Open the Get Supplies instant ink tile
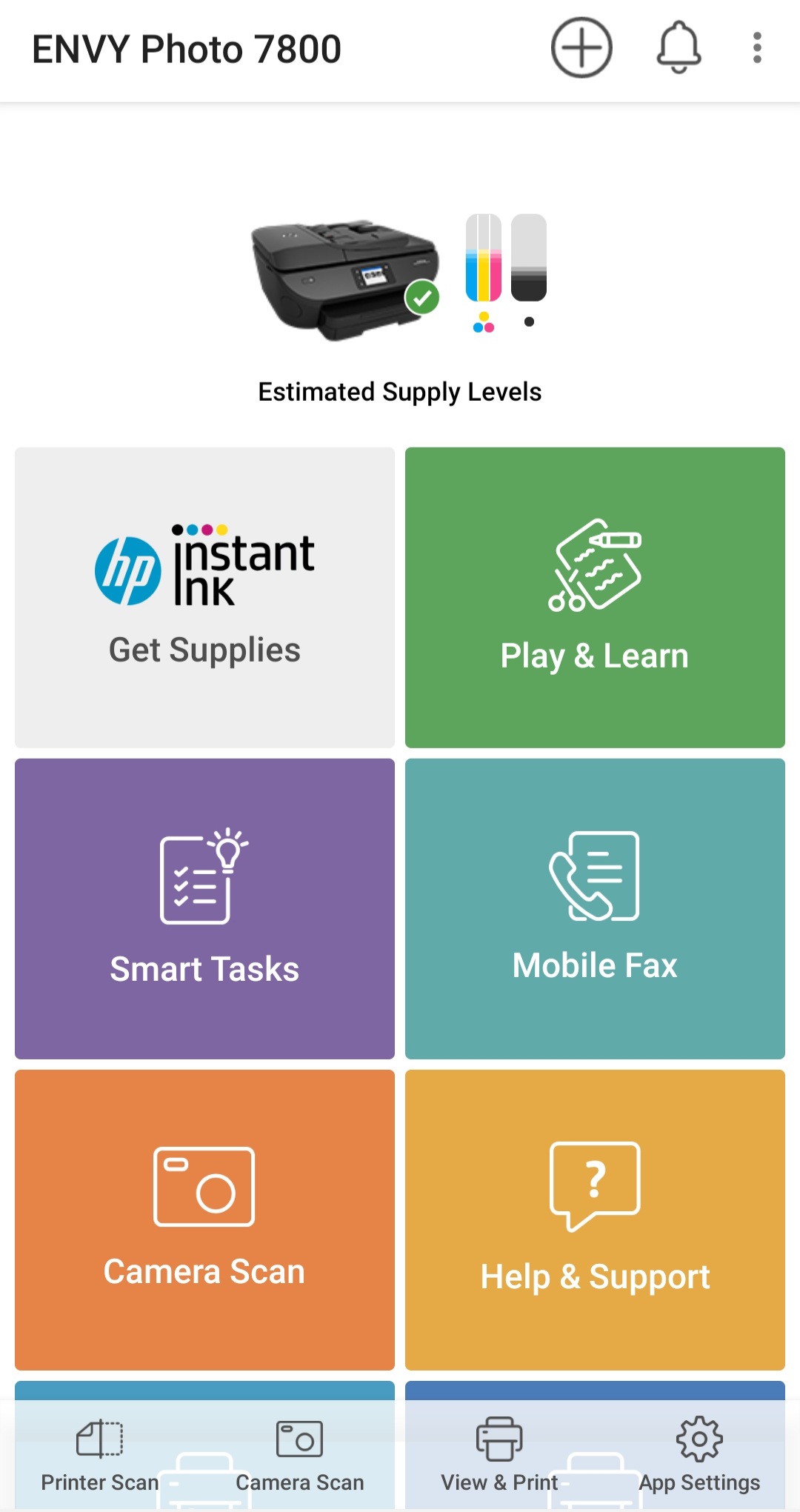Viewport: 800px width, 1512px height. (204, 597)
